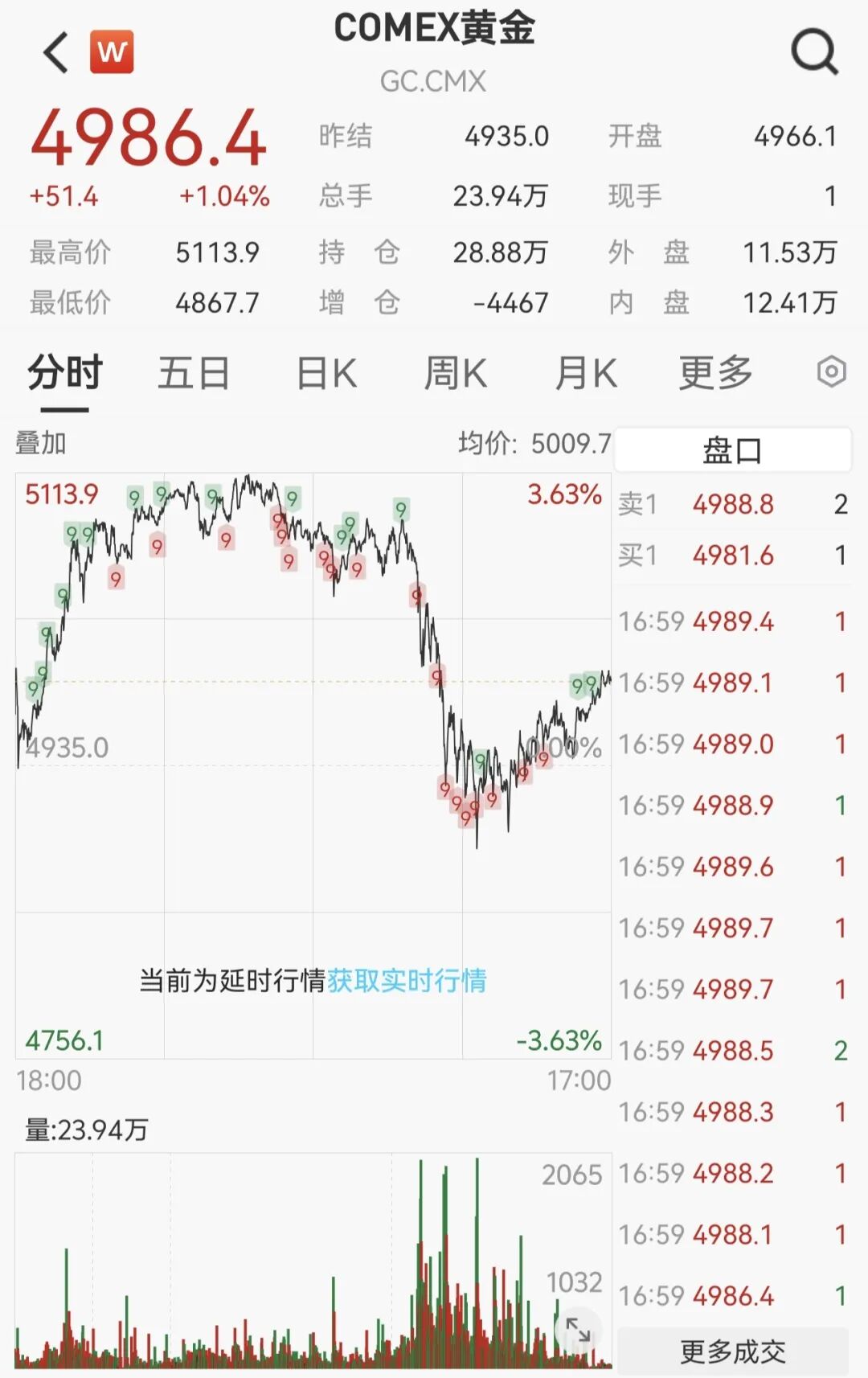Screen dimensions: 868x1378
Task: Select the 分时 intraday tab
Action: tap(65, 374)
